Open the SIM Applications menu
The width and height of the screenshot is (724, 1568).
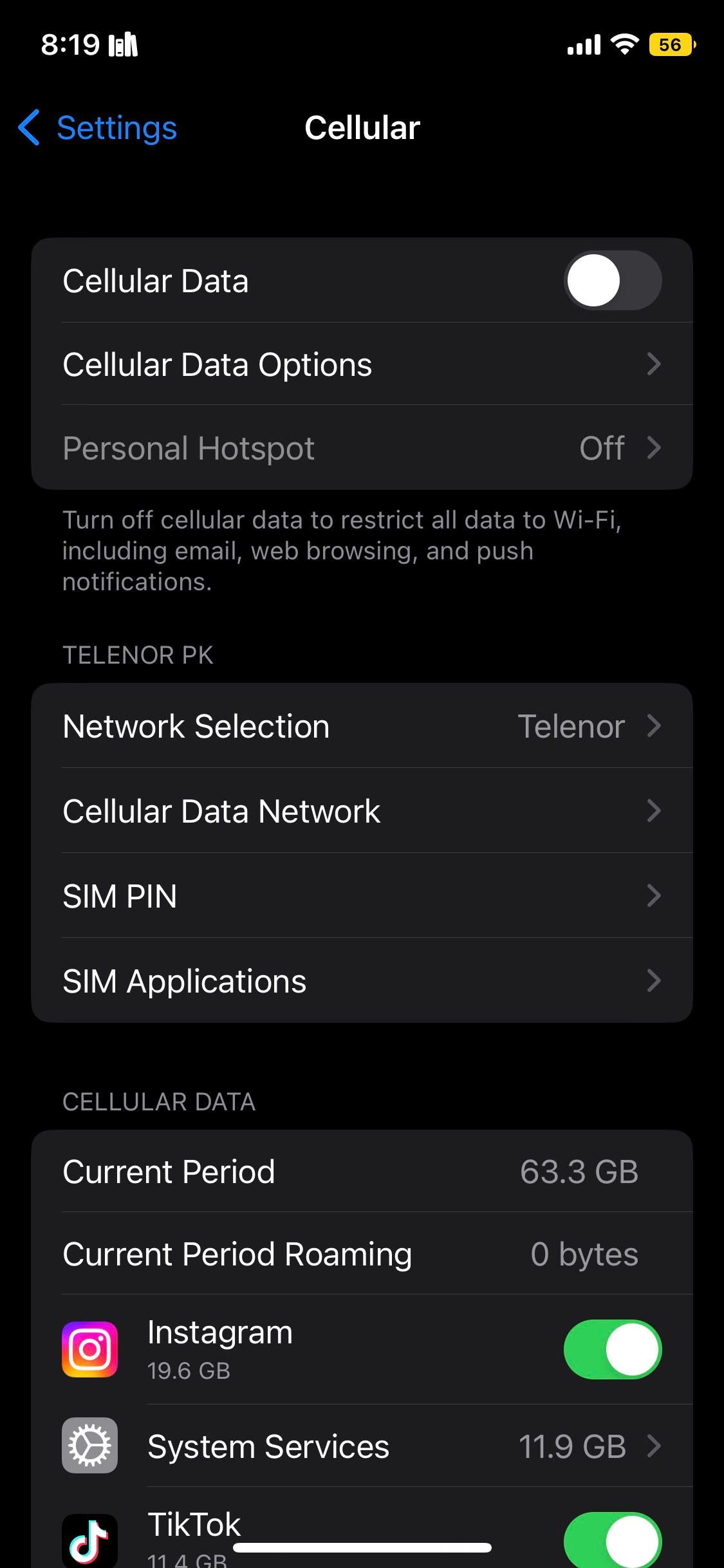(362, 981)
